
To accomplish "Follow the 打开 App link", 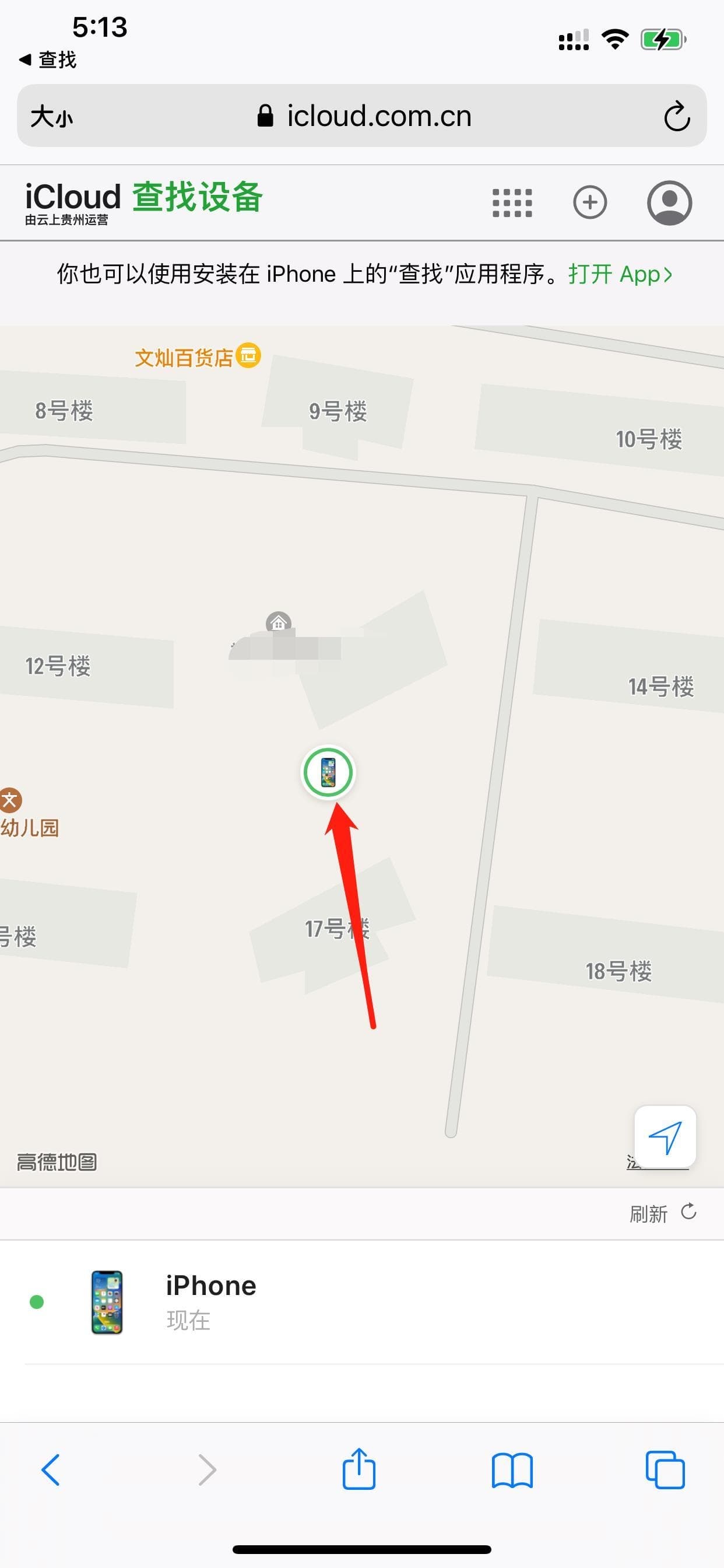I will click(620, 275).
